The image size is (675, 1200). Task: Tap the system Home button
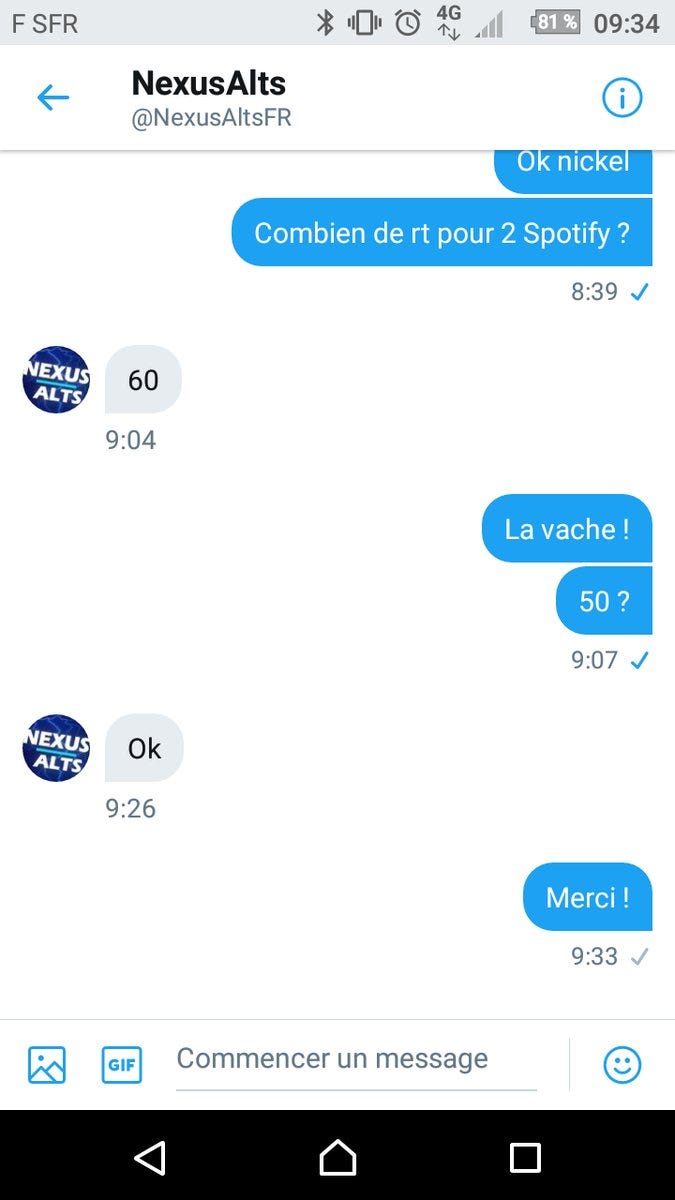coord(337,1157)
